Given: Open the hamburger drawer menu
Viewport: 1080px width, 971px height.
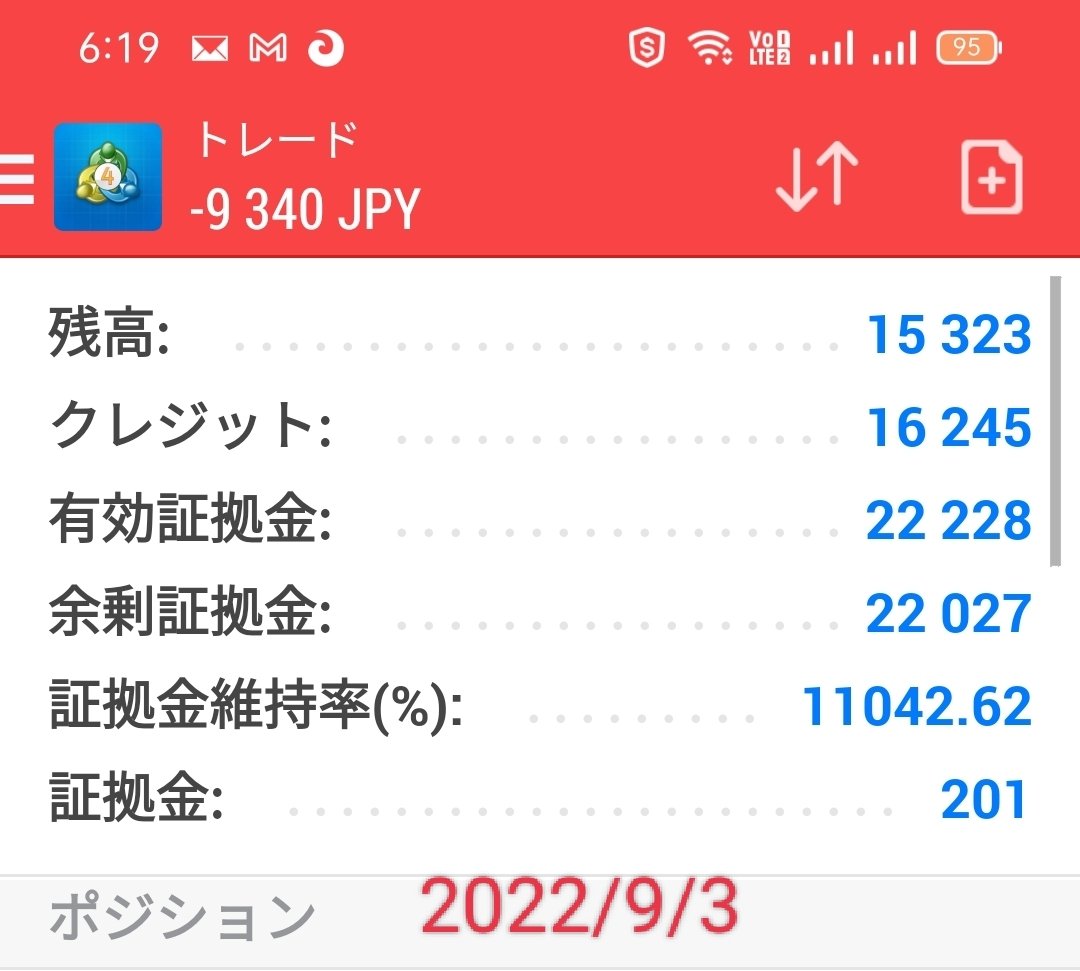Looking at the screenshot, I should 16,180.
